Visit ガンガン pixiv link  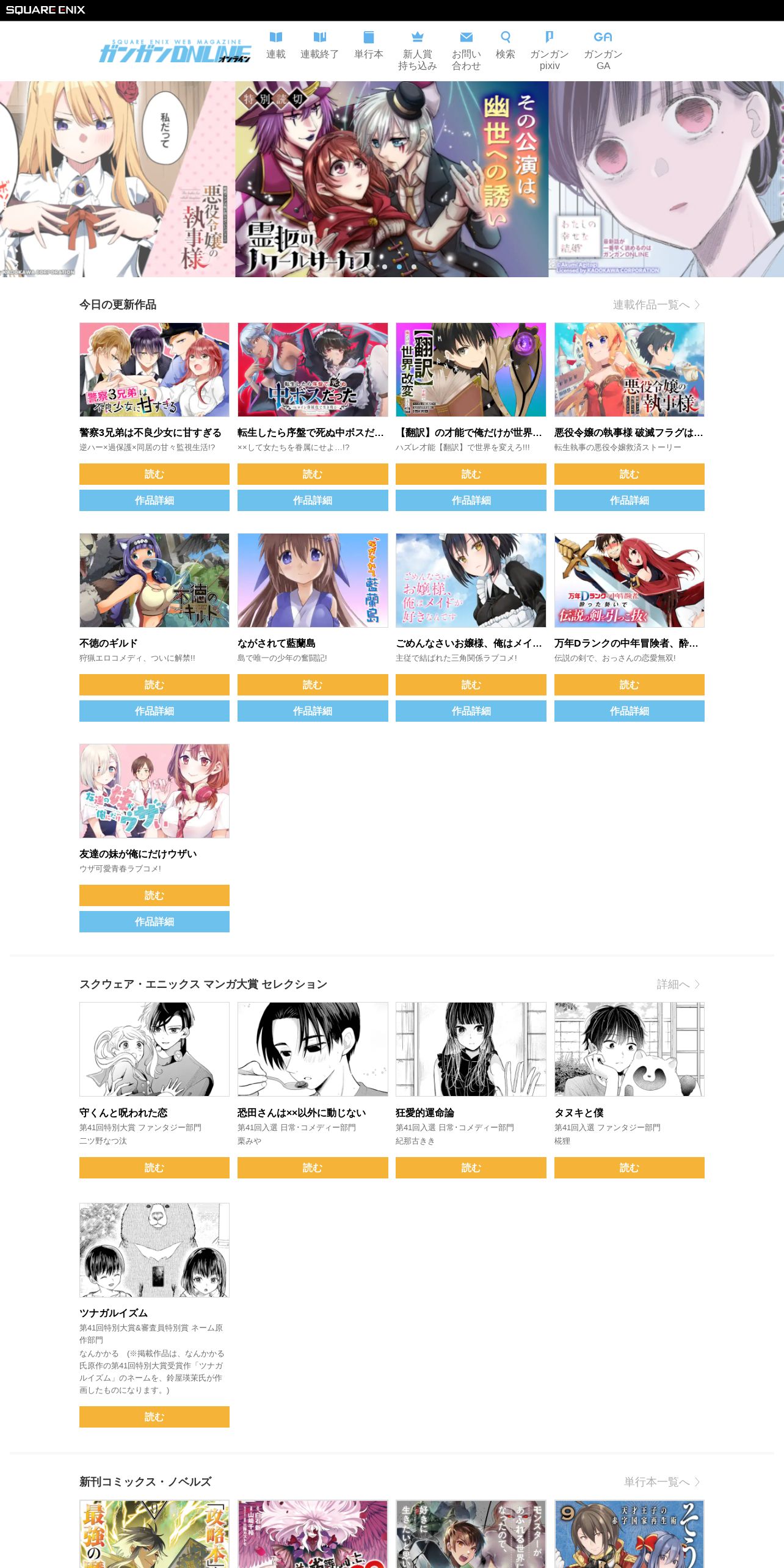549,51
